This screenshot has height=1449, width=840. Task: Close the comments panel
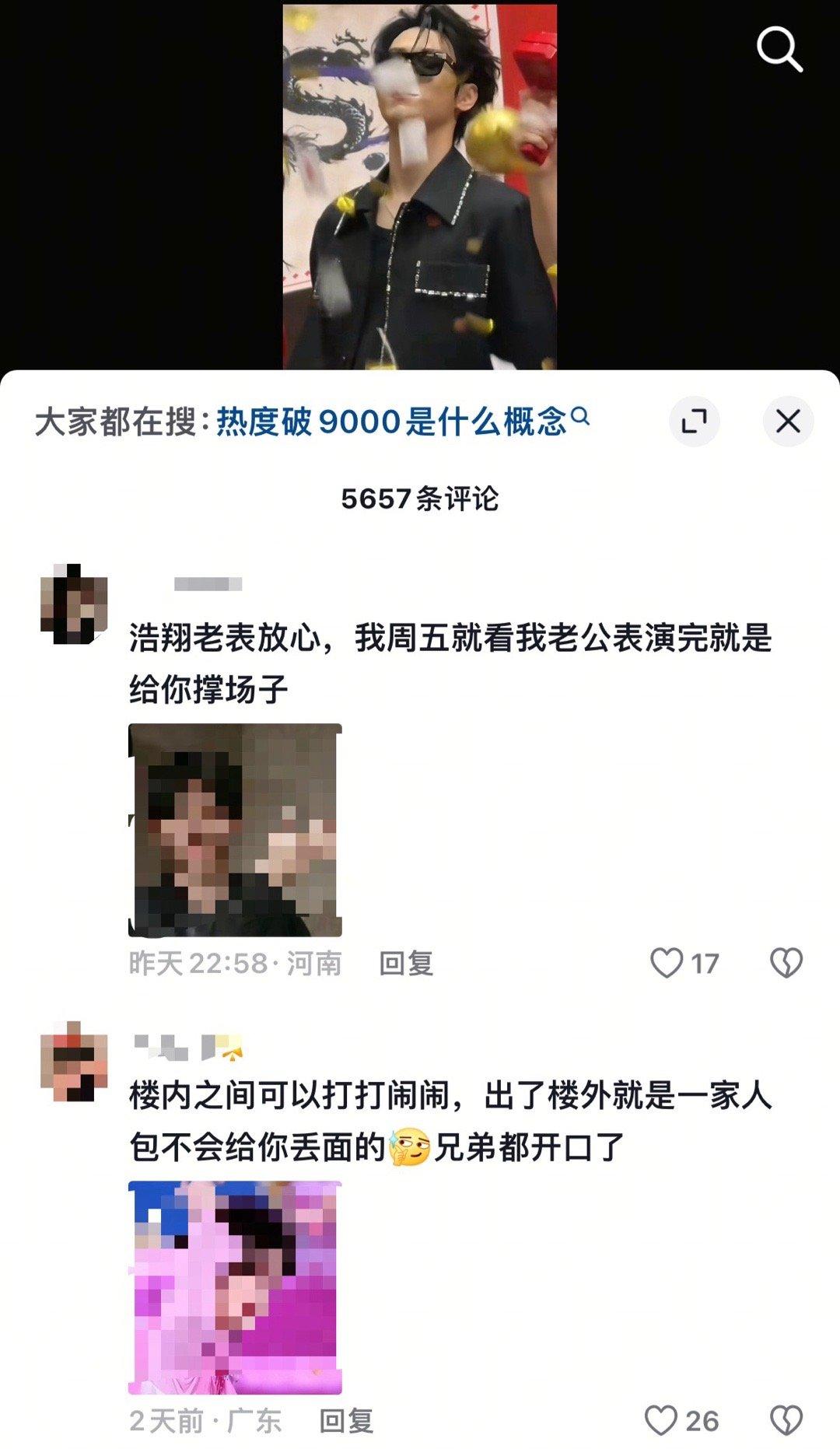(788, 422)
